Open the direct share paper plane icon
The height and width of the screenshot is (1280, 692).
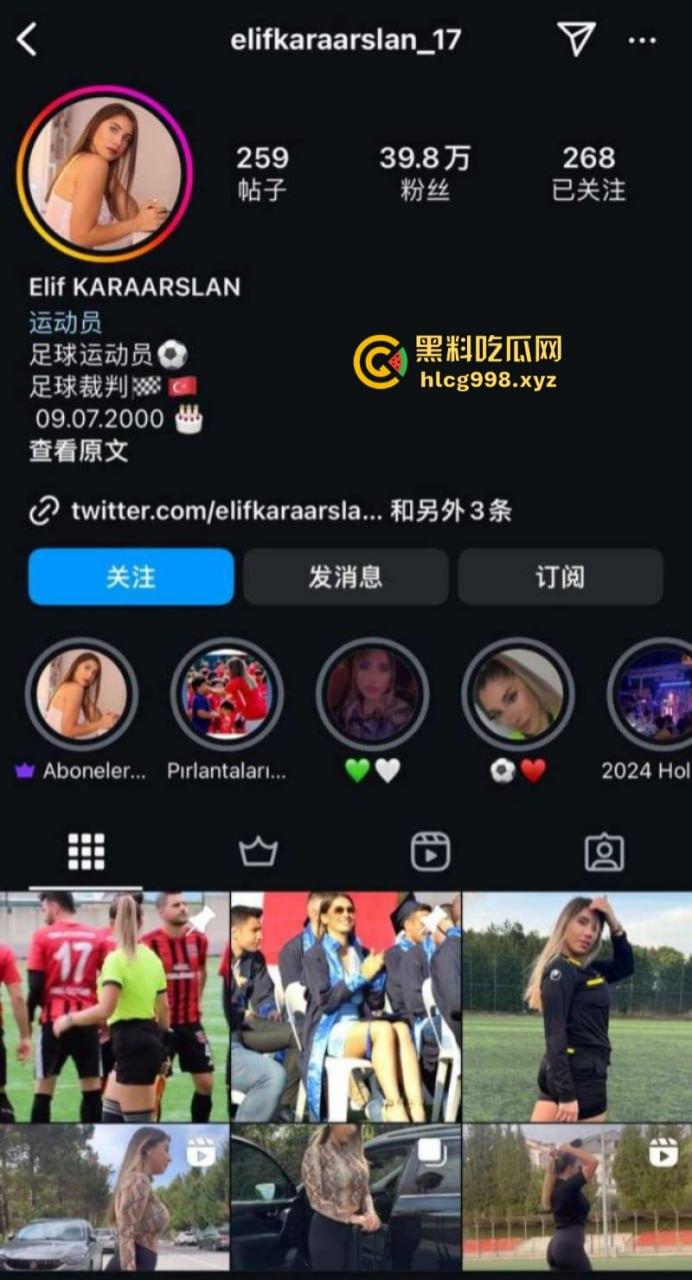576,39
